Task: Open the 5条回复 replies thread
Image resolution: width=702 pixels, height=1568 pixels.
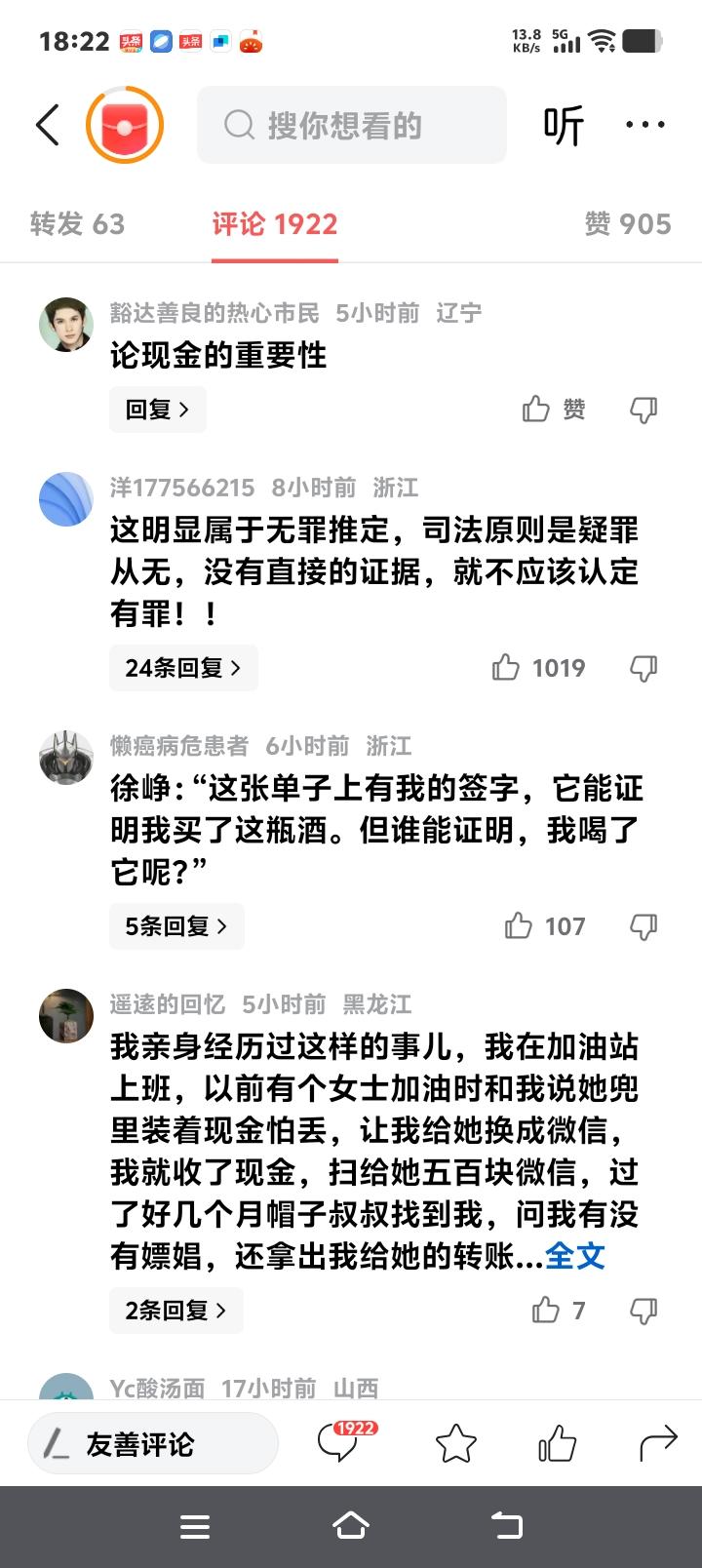Action: [x=175, y=925]
